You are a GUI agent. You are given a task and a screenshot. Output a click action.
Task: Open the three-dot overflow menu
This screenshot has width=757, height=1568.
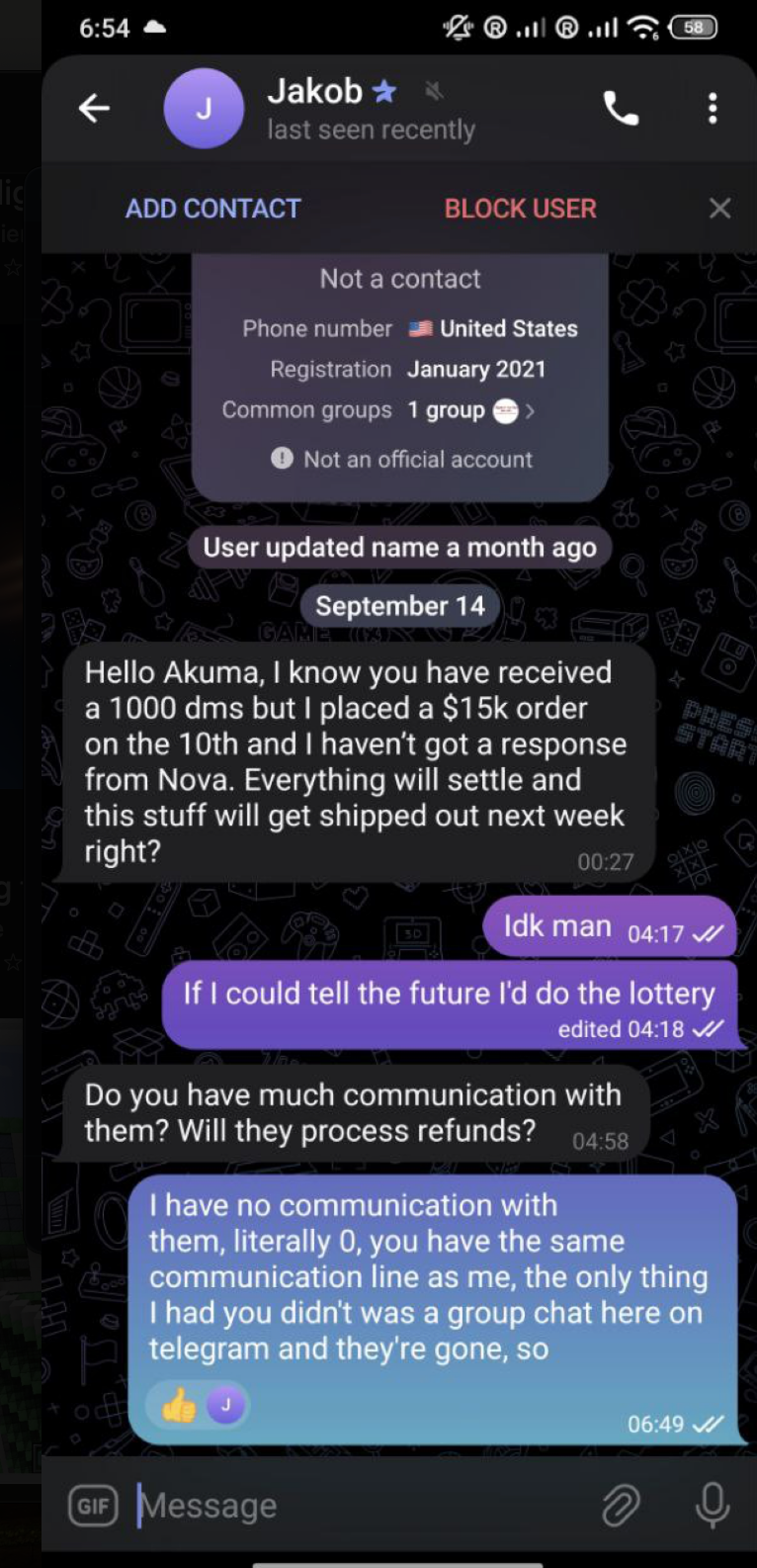point(714,109)
